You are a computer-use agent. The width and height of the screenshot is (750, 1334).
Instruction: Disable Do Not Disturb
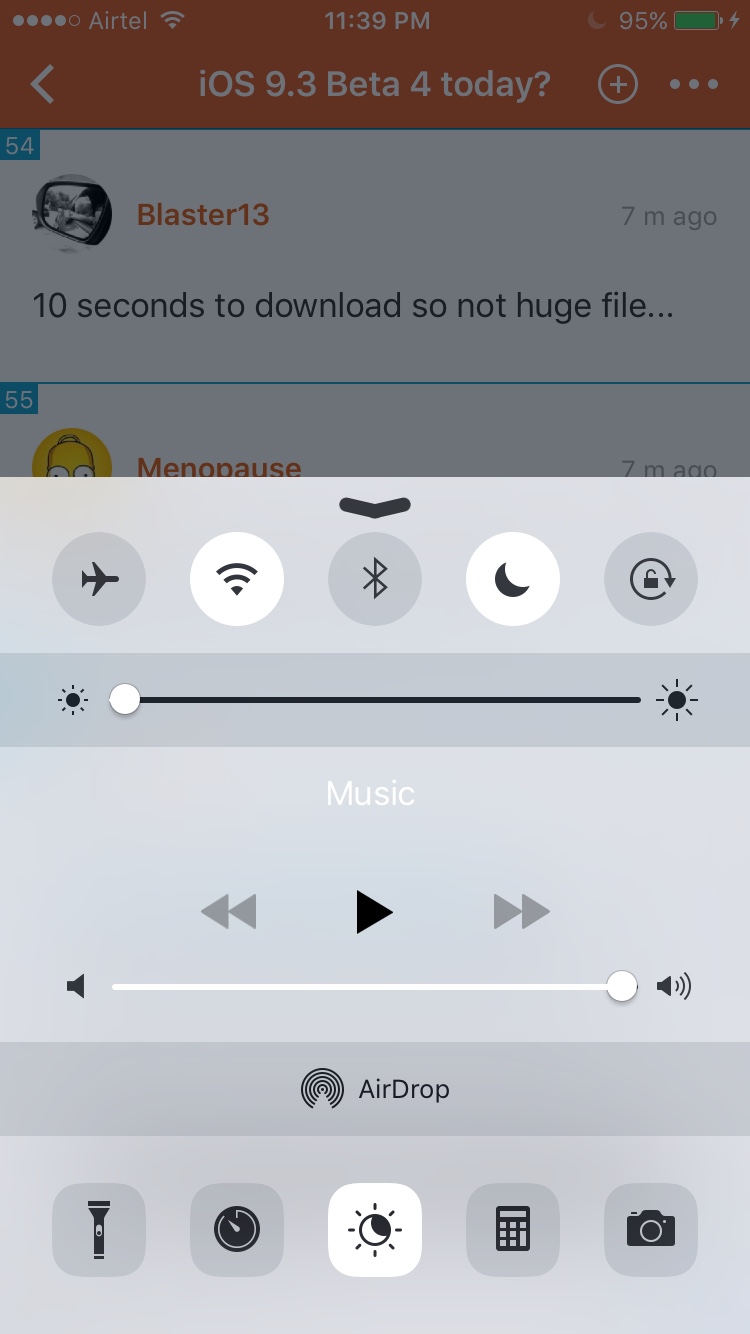click(513, 579)
